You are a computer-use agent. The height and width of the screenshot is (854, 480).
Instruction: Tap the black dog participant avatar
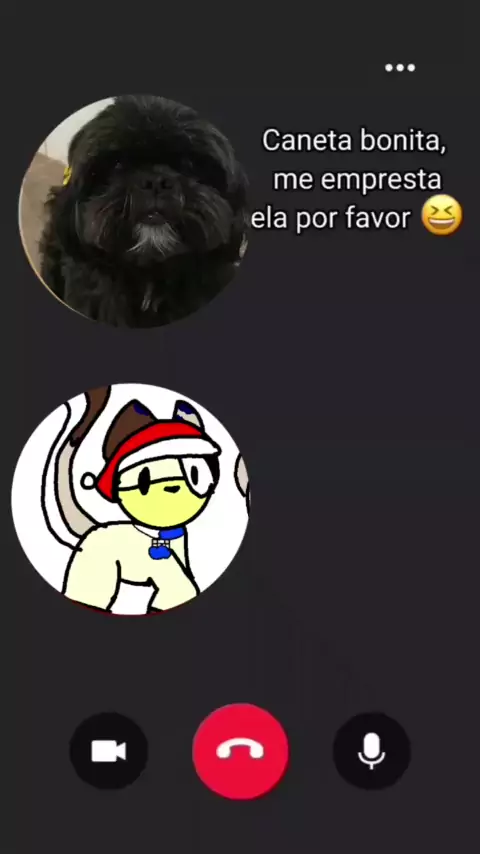pyautogui.click(x=133, y=211)
